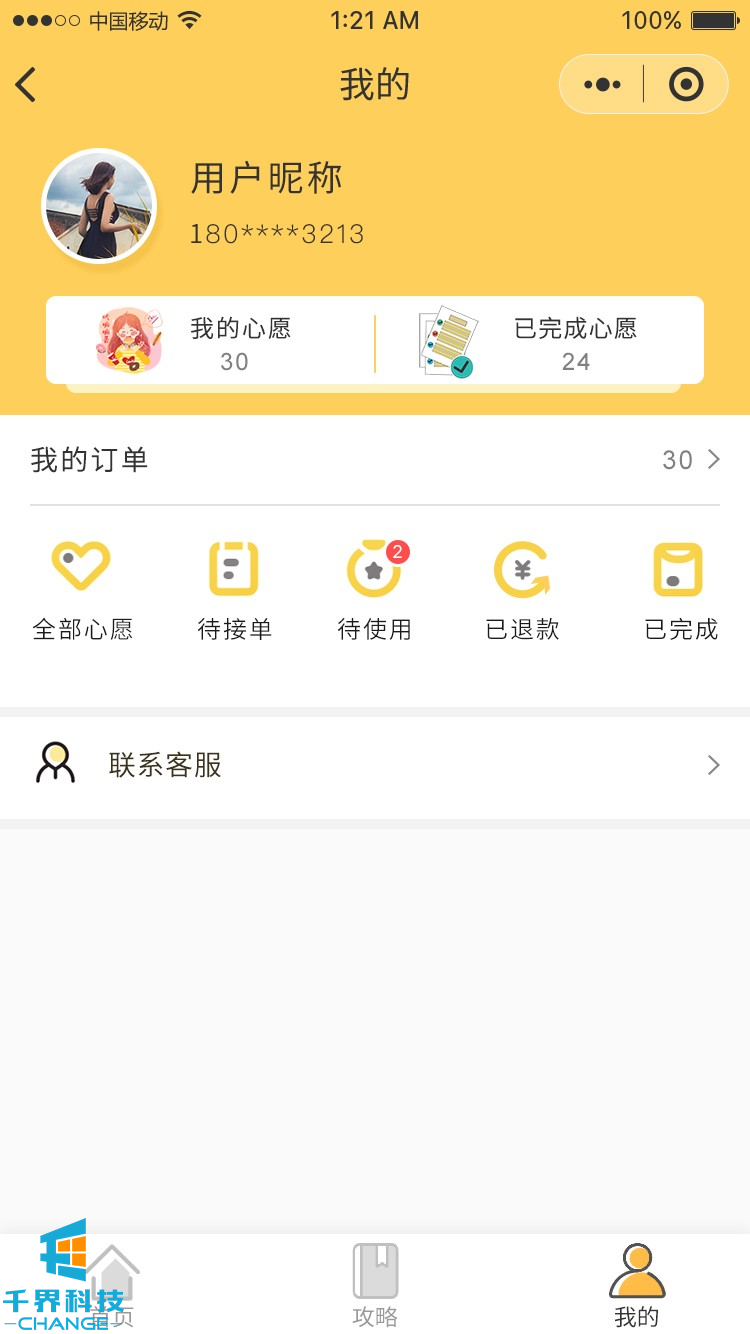Contact support via 联系客服
Viewport: 750px width, 1334px height.
point(375,766)
